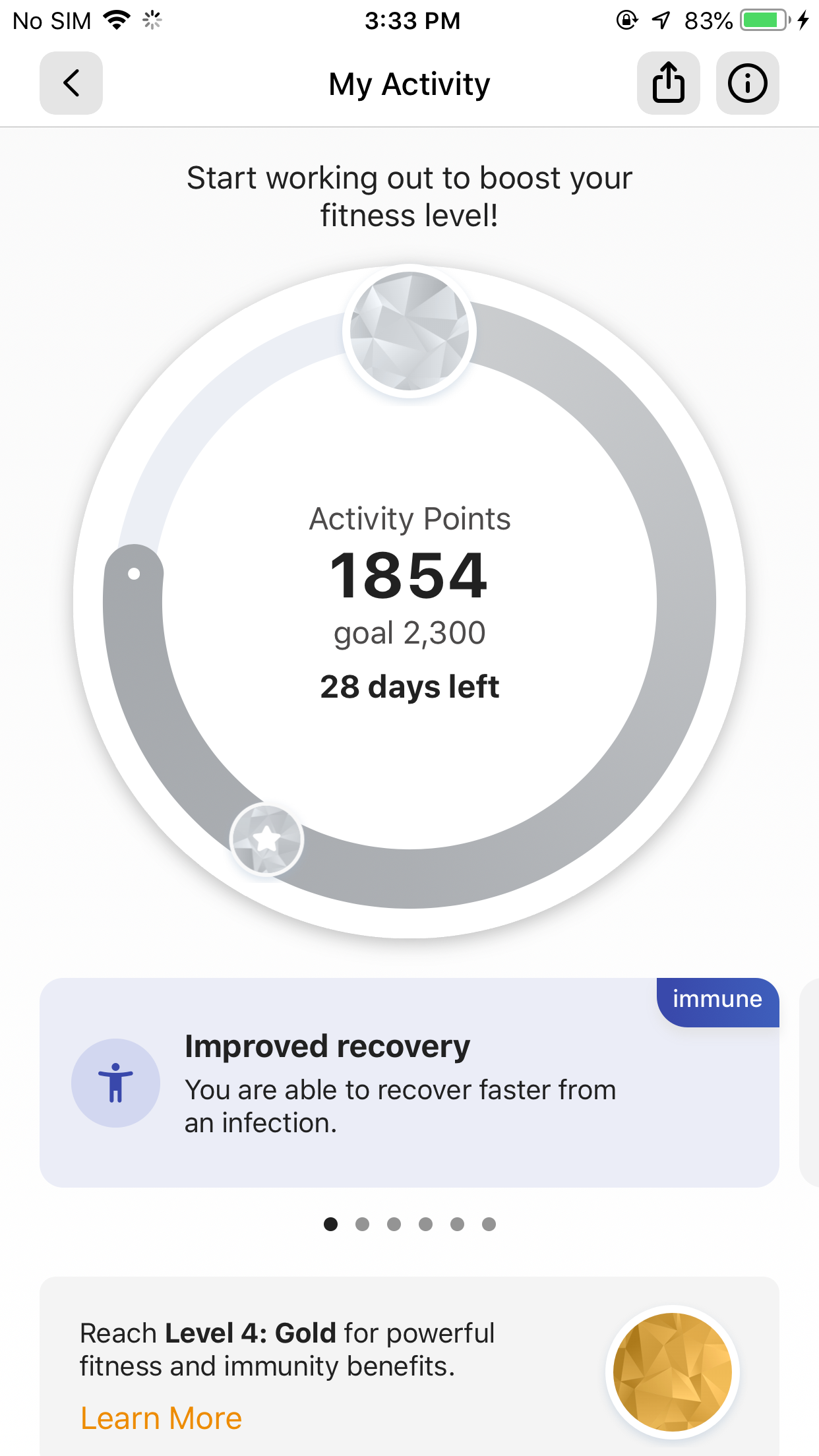
Task: Tap the location arrow in the status bar
Action: click(660, 20)
